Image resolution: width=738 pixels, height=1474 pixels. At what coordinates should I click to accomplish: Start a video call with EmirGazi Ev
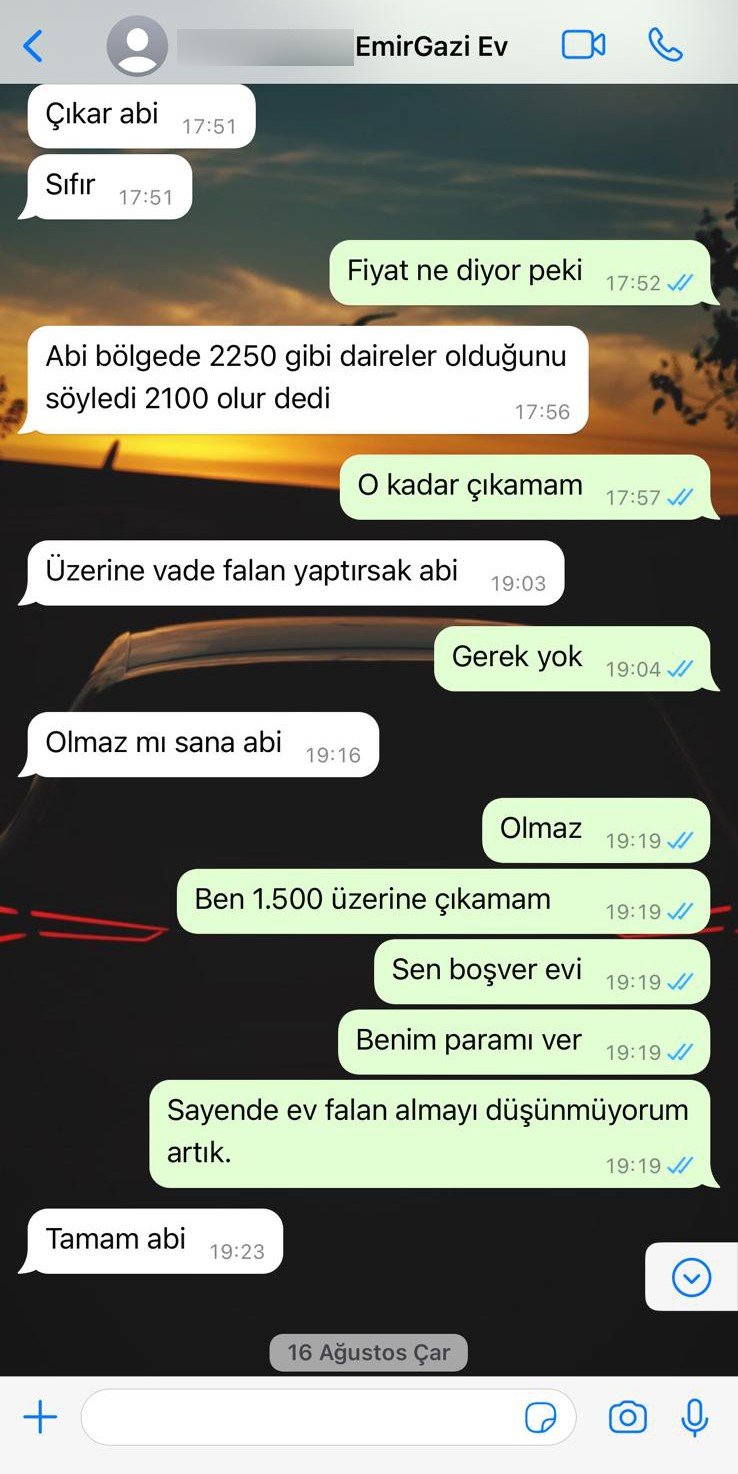[583, 44]
